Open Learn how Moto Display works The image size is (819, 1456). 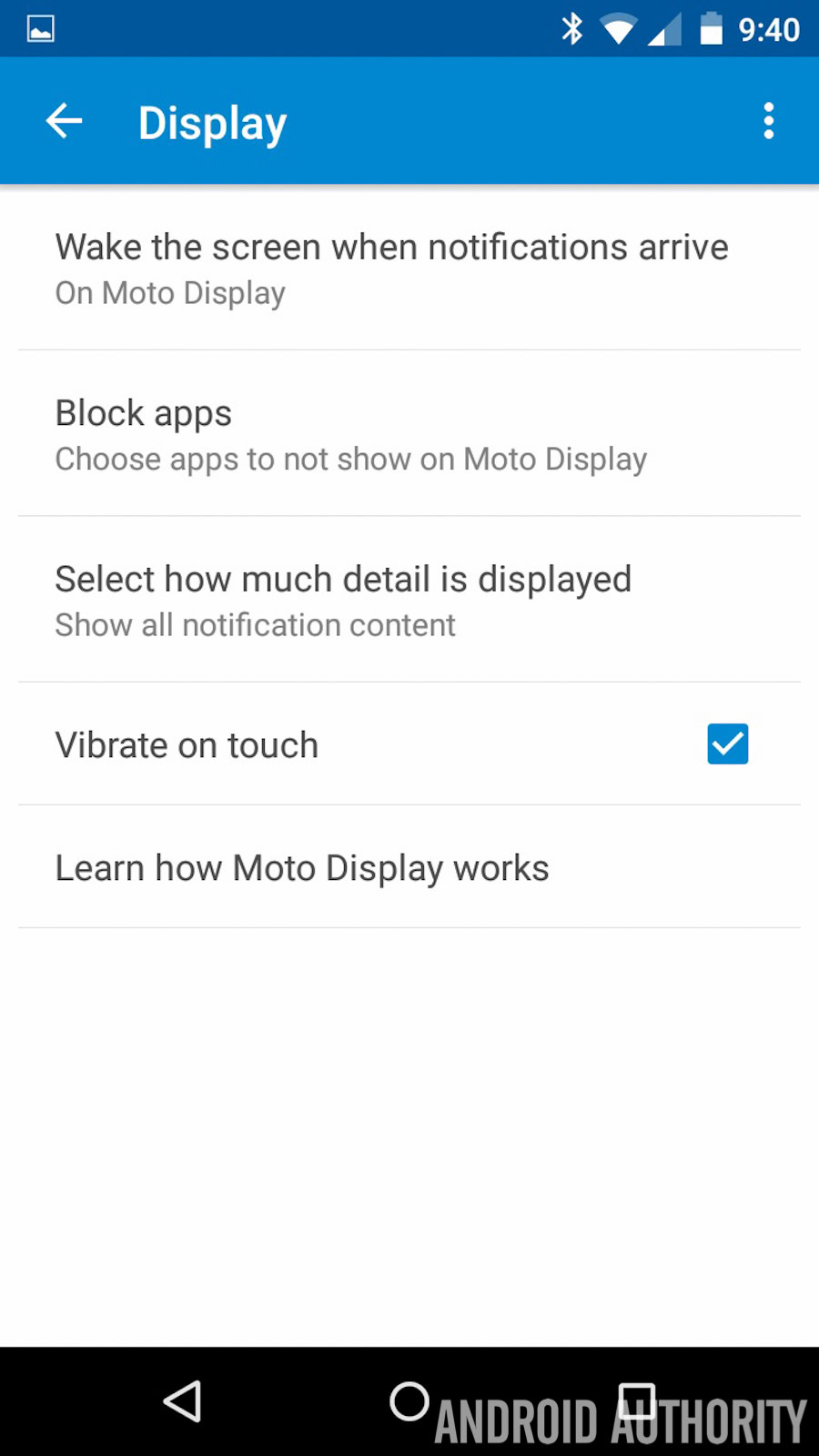302,868
